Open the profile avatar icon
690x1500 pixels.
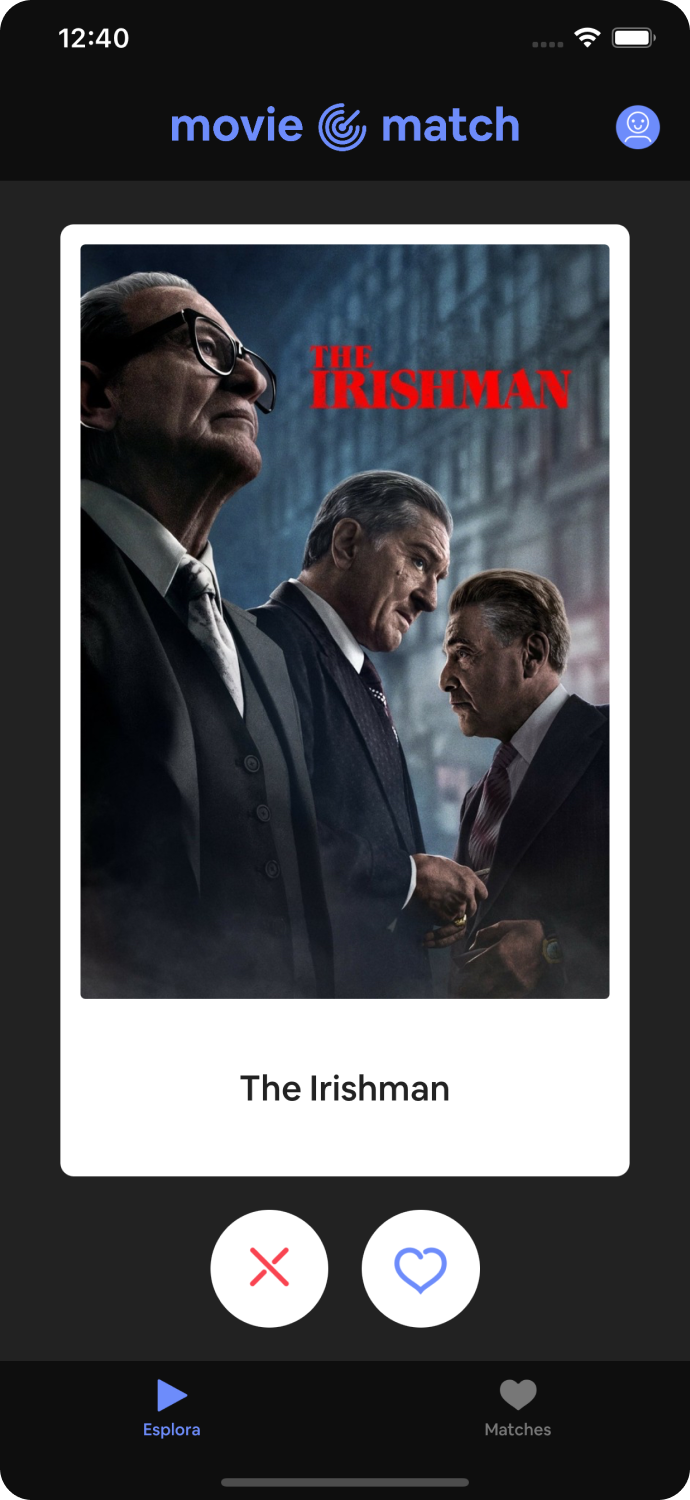[637, 128]
